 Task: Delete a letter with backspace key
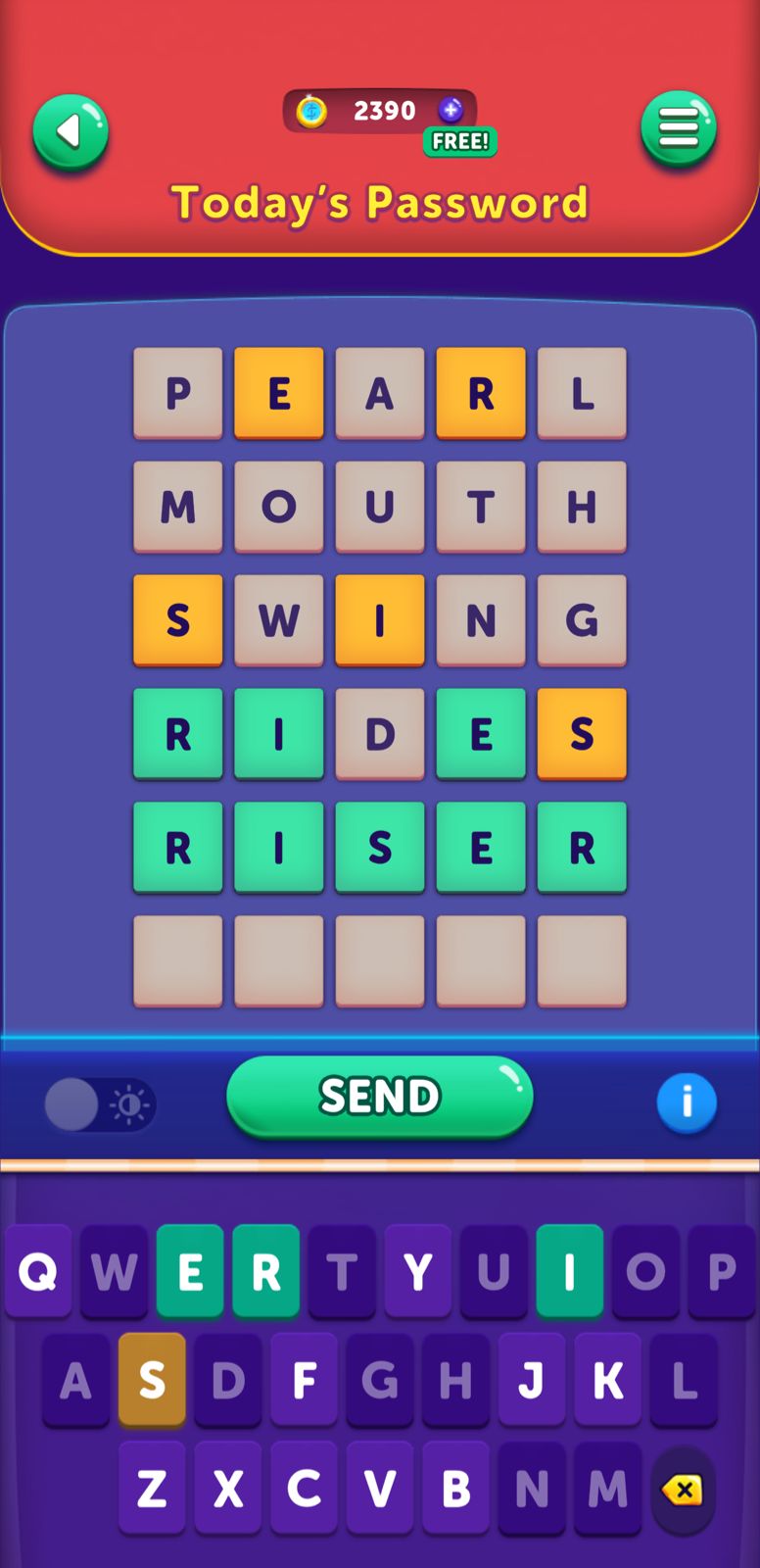coord(683,1491)
